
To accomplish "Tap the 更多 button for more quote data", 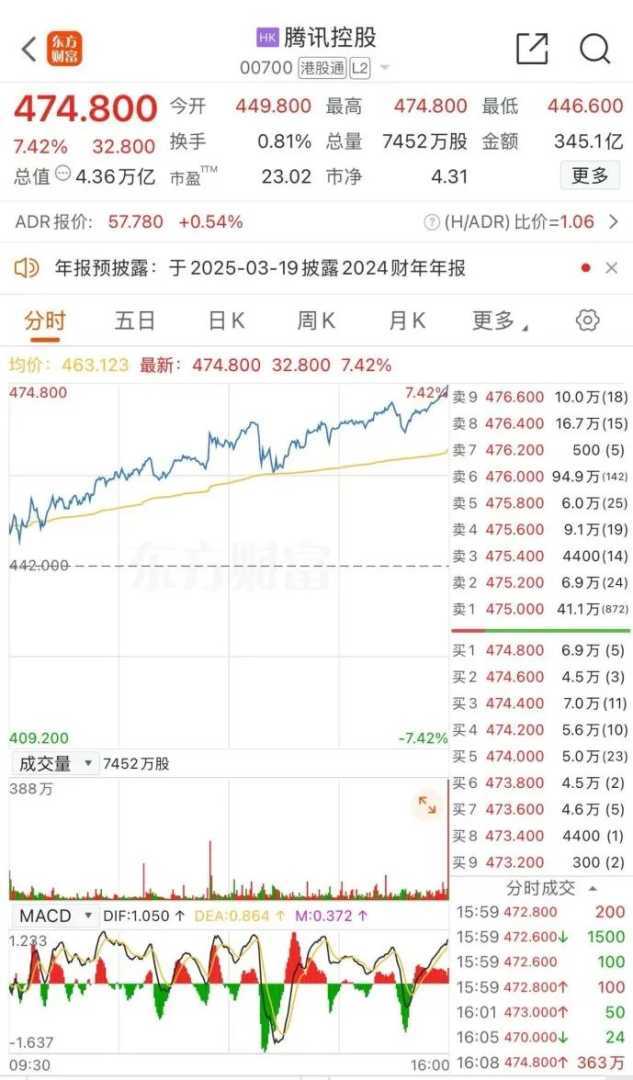I will pos(590,176).
